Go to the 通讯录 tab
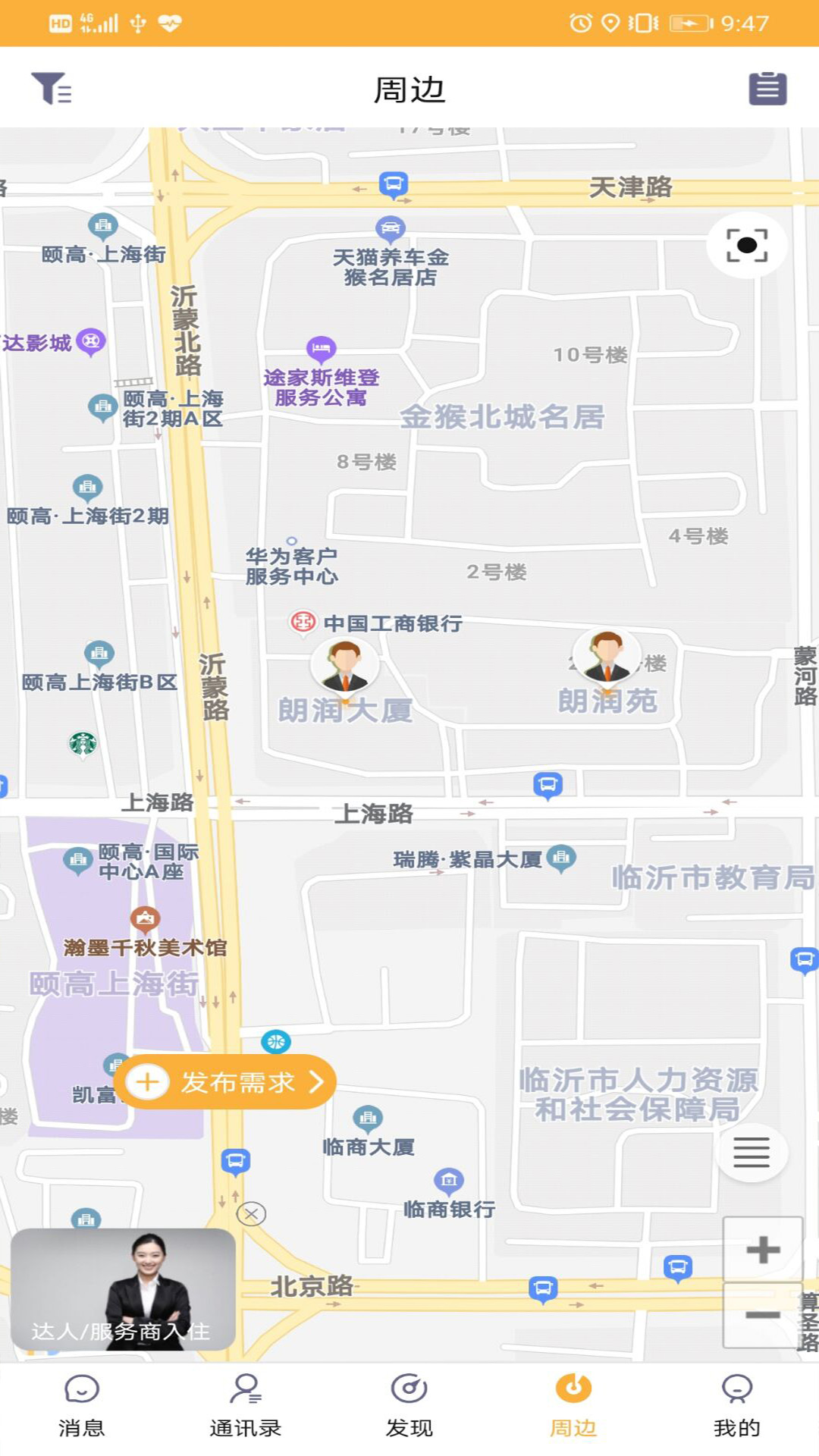 tap(246, 1407)
